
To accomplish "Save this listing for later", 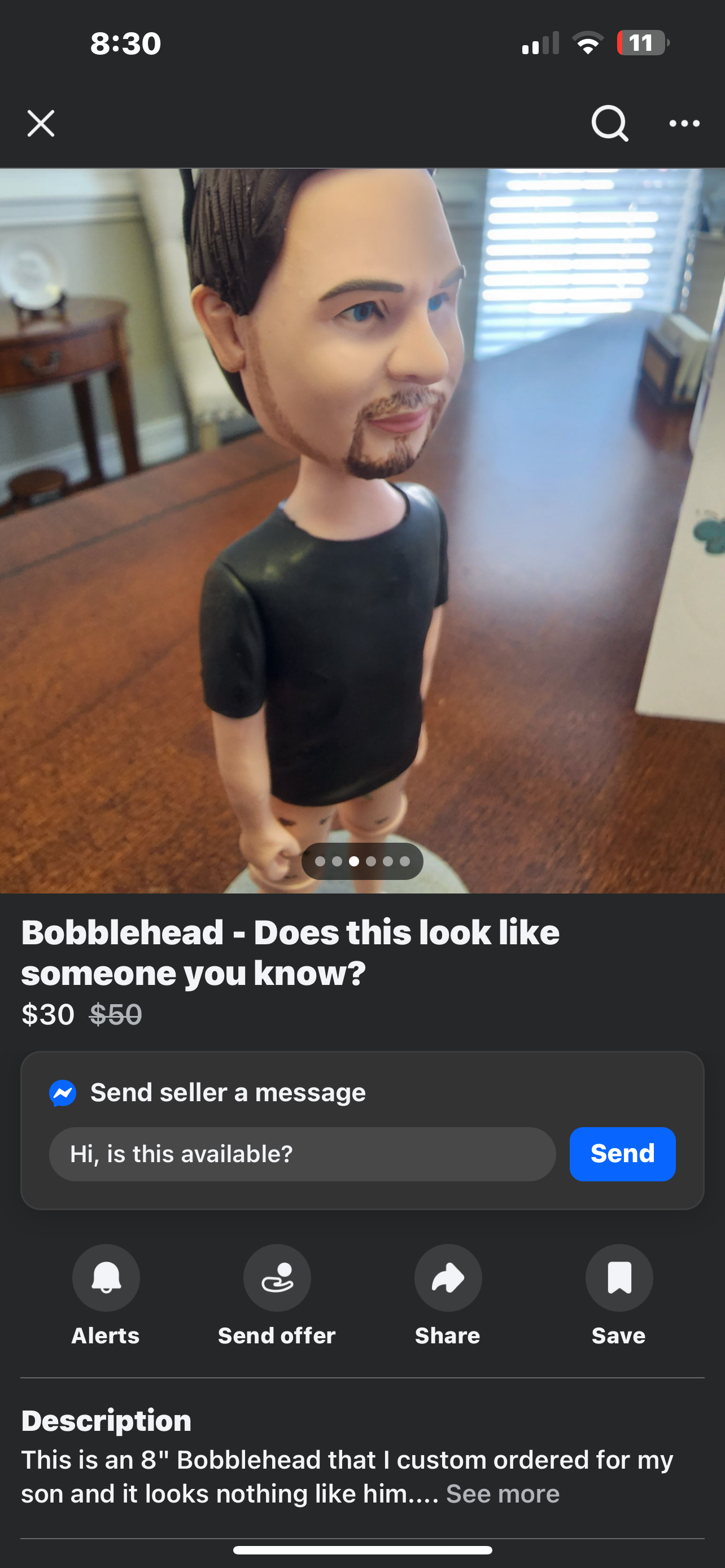I will (619, 1278).
